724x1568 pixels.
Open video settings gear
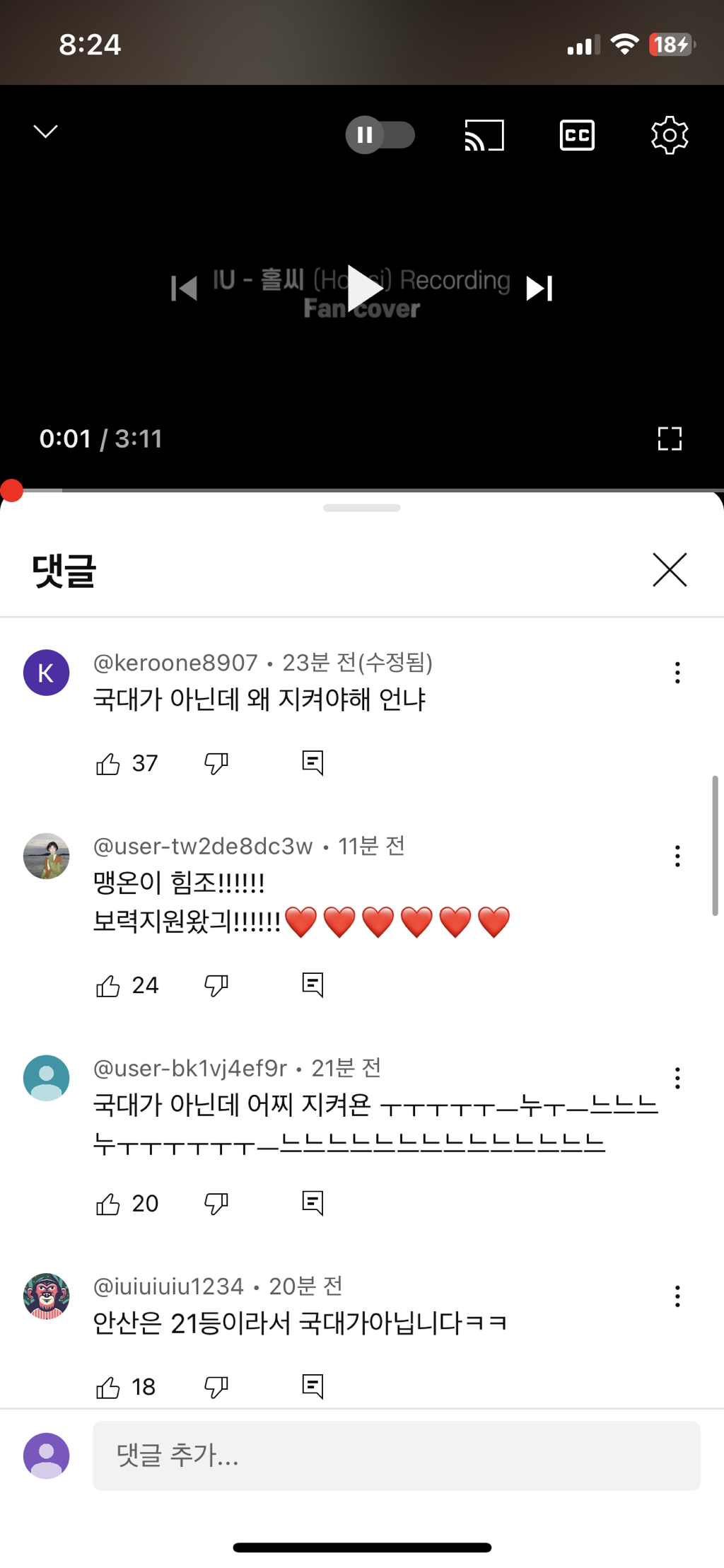pos(669,134)
